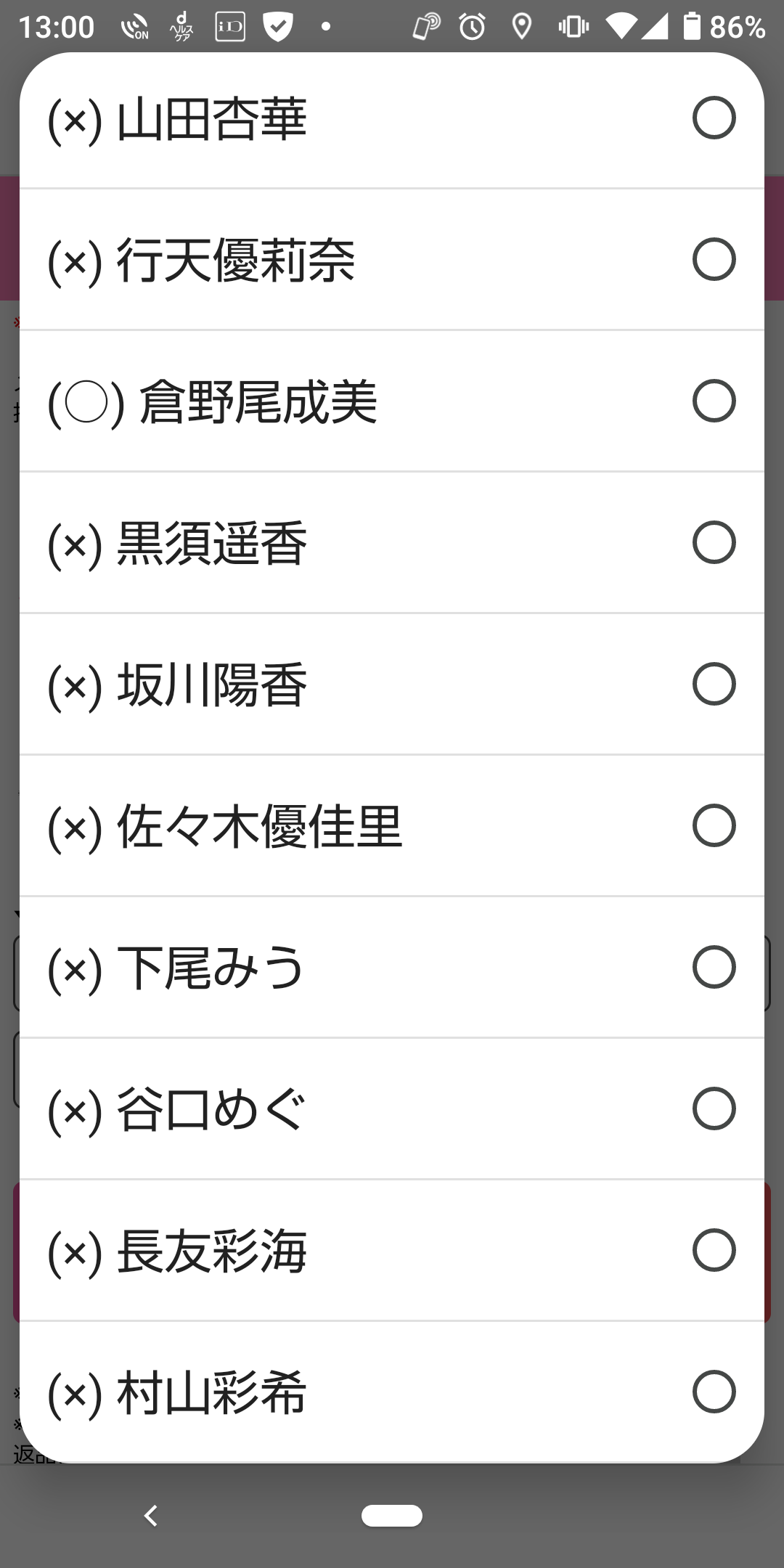Select 山田杏華 radio option
The width and height of the screenshot is (784, 1568).
[x=392, y=119]
